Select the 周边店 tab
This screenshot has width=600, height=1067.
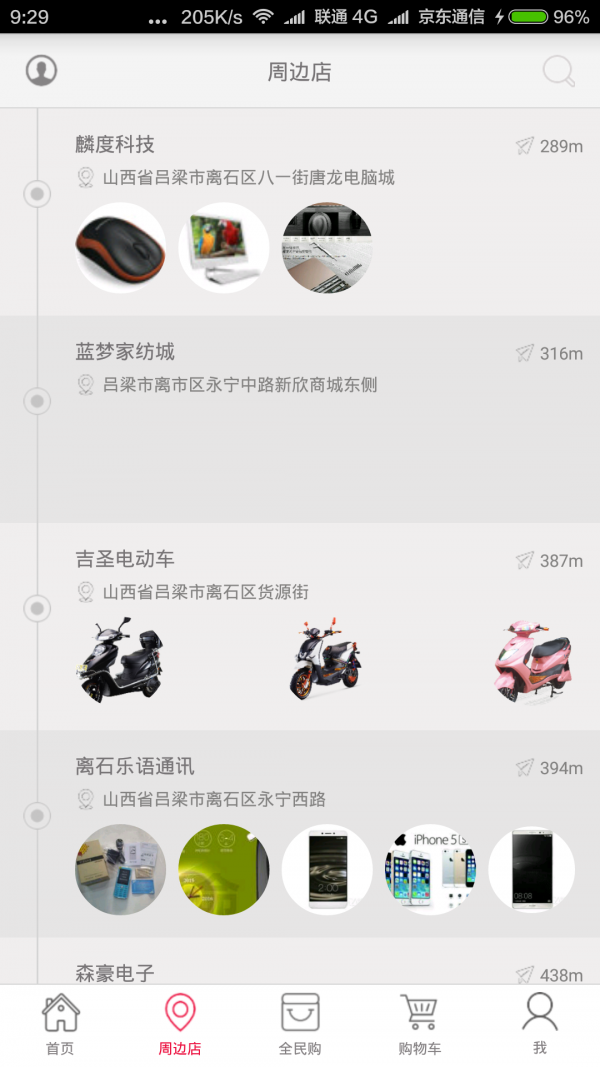180,1024
